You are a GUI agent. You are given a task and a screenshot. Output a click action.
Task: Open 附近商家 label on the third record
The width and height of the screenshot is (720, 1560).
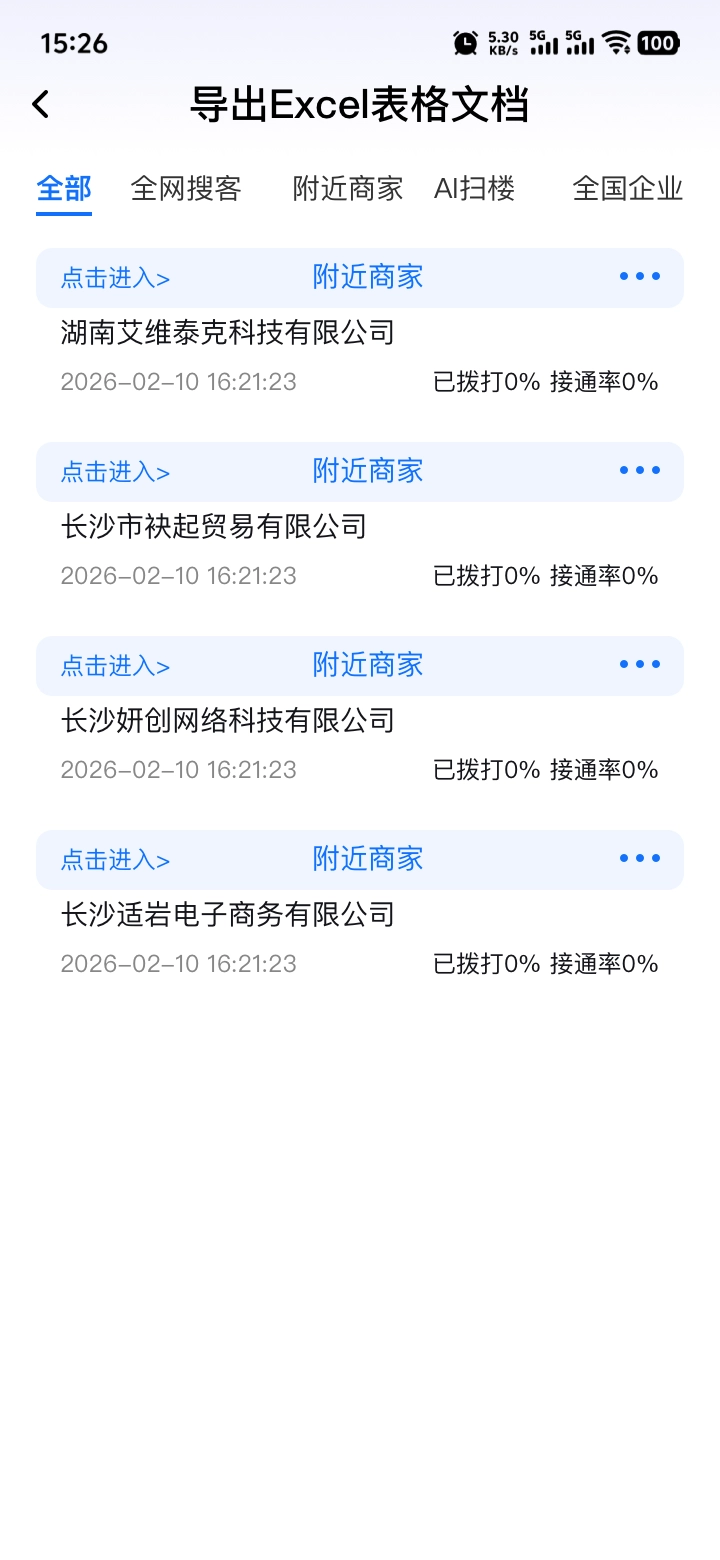tap(368, 665)
